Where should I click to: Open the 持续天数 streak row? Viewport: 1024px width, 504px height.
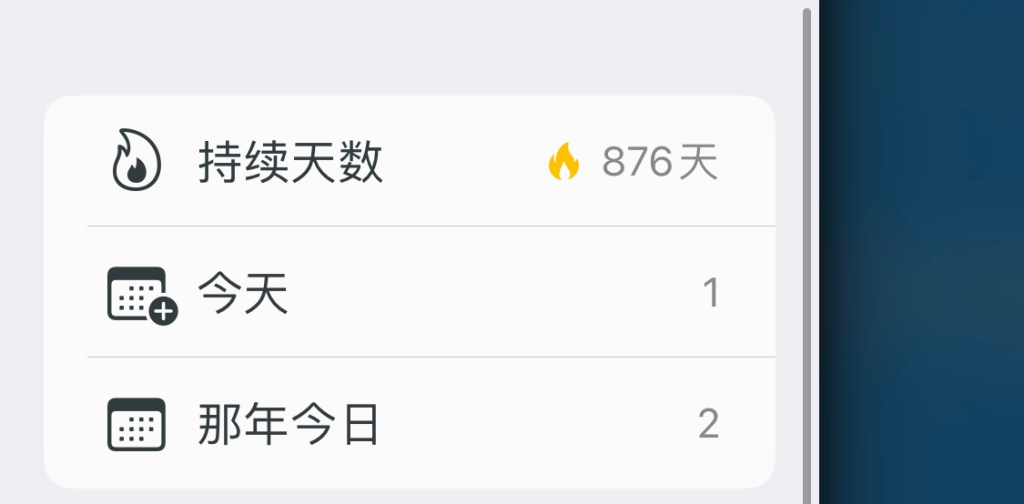pyautogui.click(x=409, y=162)
